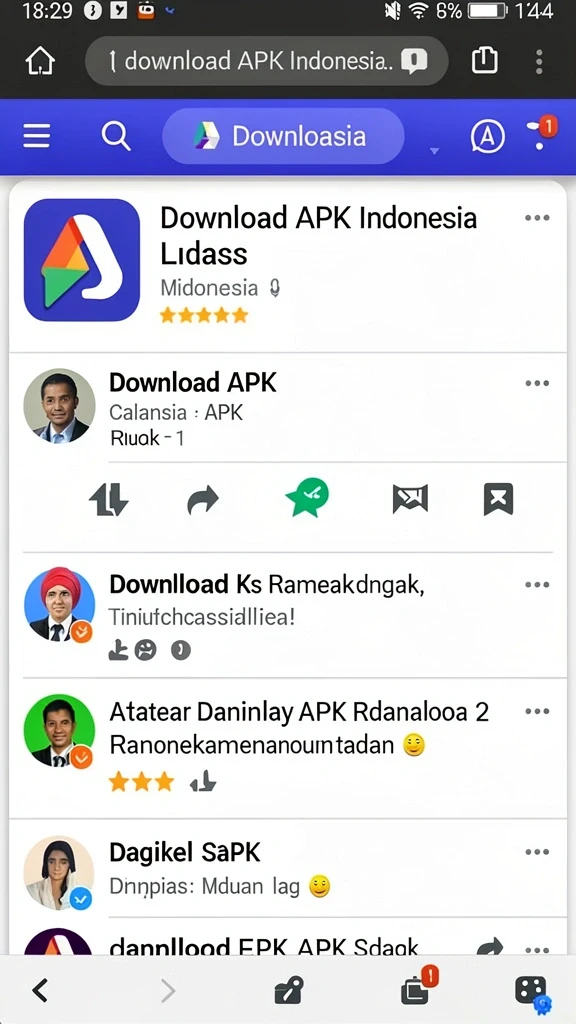
Task: Open options for Atatear Daninlay APK post
Action: pyautogui.click(x=537, y=711)
